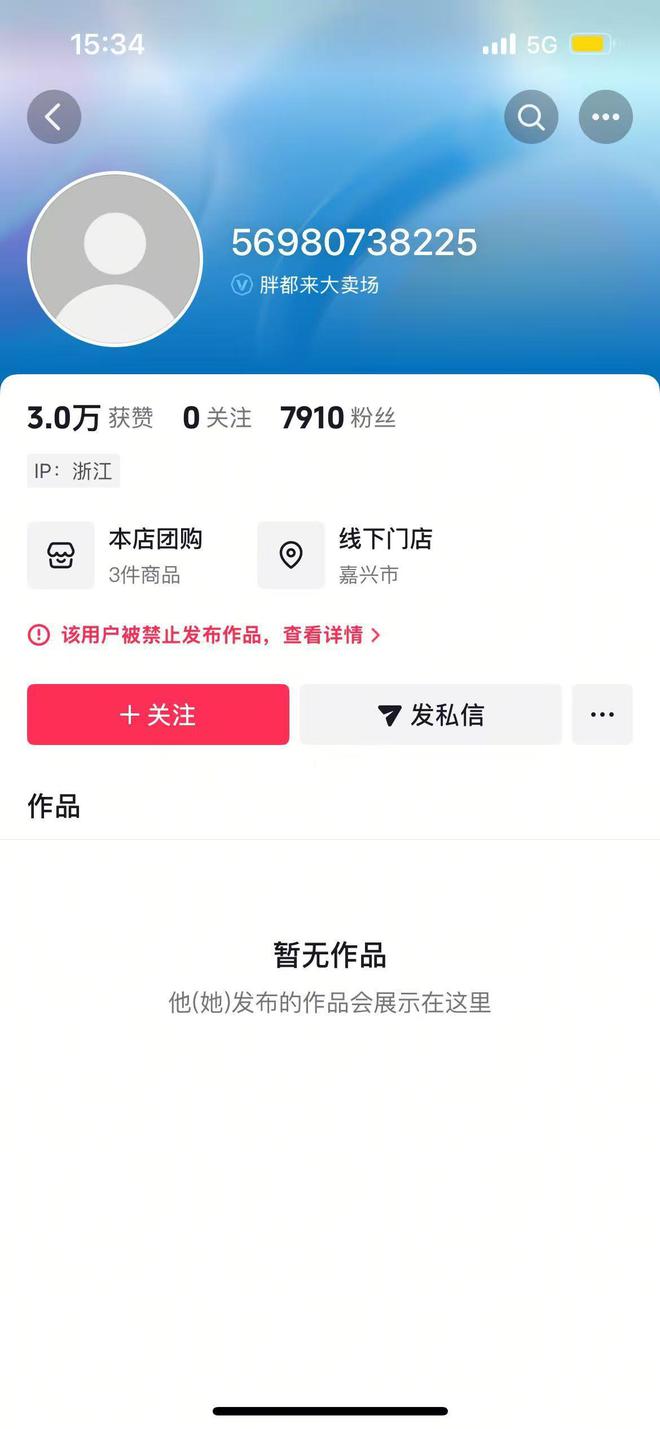Send a private message via 发私信
This screenshot has width=660, height=1429.
click(430, 715)
